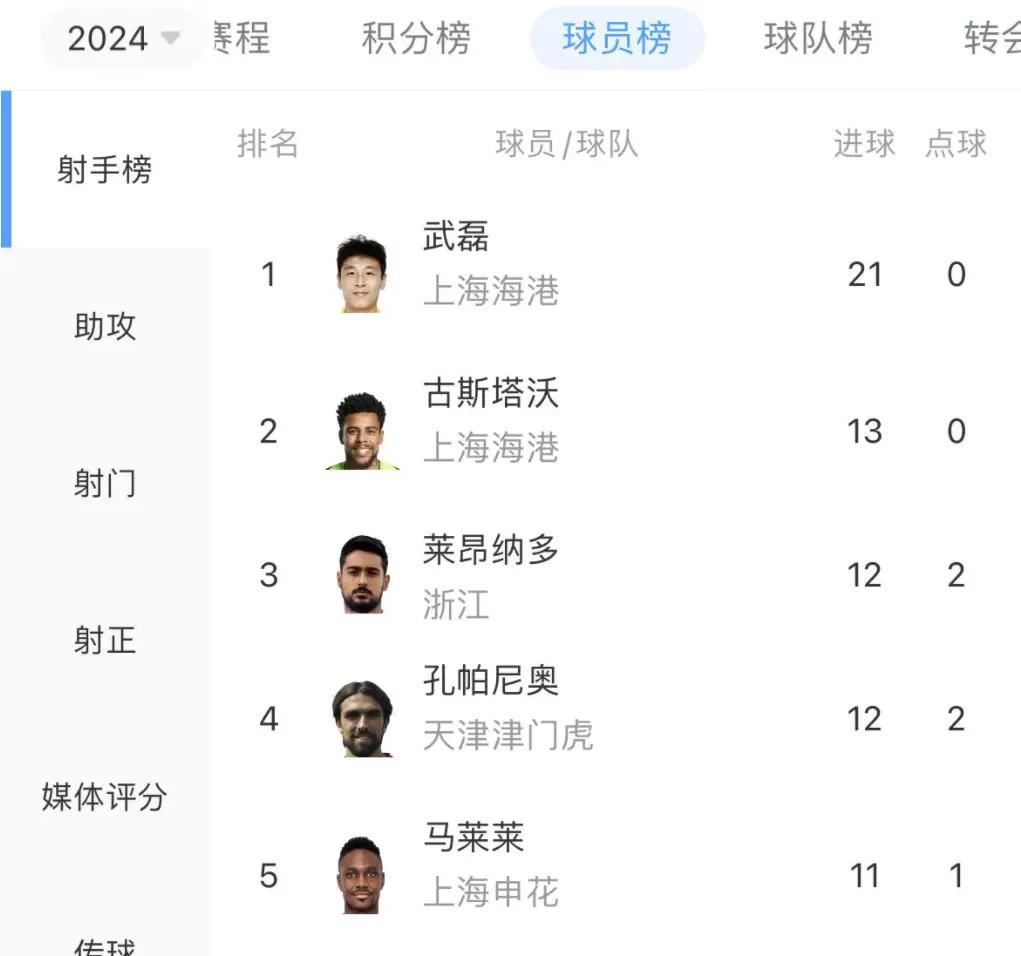Switch to the 积分榜 tab
The width and height of the screenshot is (1021, 956).
416,39
